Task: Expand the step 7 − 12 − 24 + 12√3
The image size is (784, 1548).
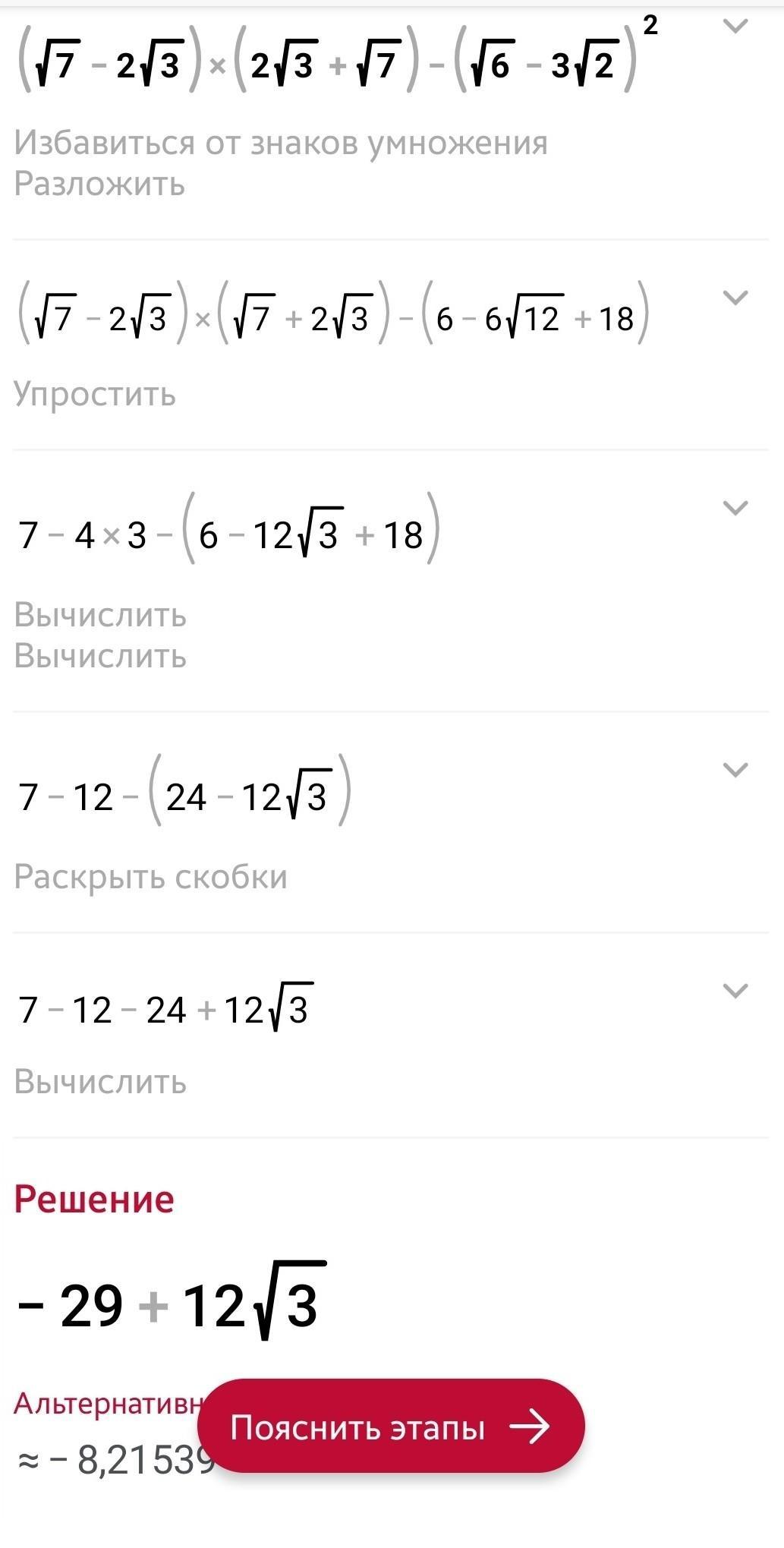Action: coord(735,991)
